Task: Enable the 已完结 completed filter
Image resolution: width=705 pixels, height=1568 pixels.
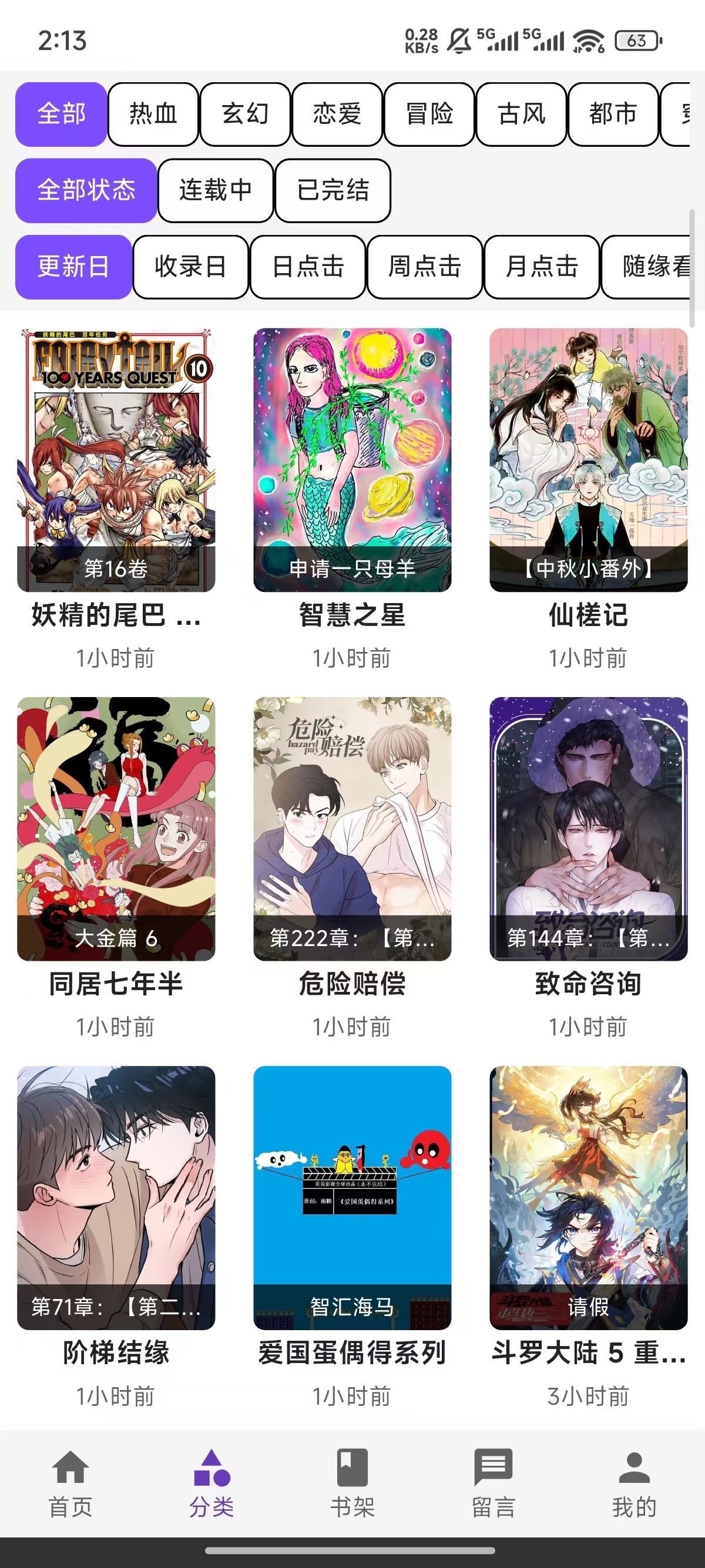Action: click(x=333, y=190)
